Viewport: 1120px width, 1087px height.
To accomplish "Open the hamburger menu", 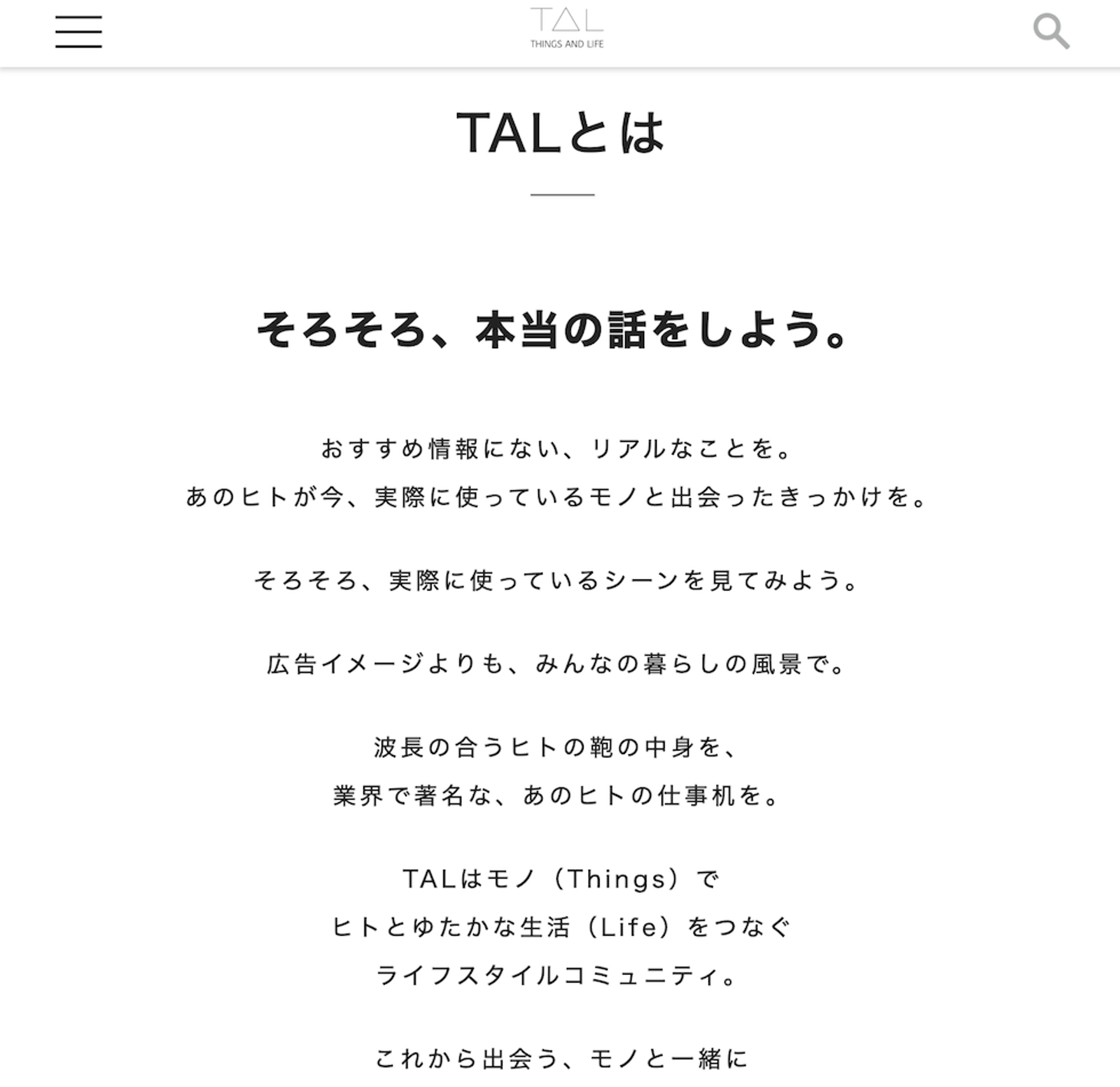I will click(x=78, y=32).
